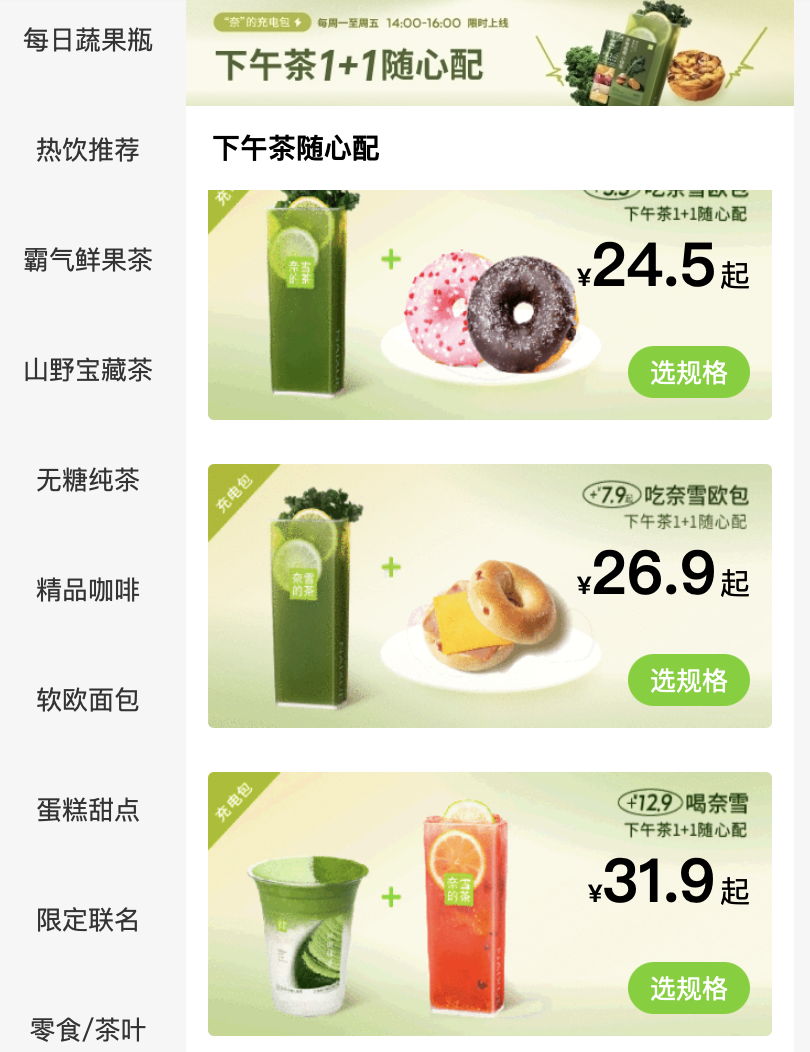810x1052 pixels.
Task: Choose specs for the ¥26.9 bagel combo
Action: tap(688, 680)
